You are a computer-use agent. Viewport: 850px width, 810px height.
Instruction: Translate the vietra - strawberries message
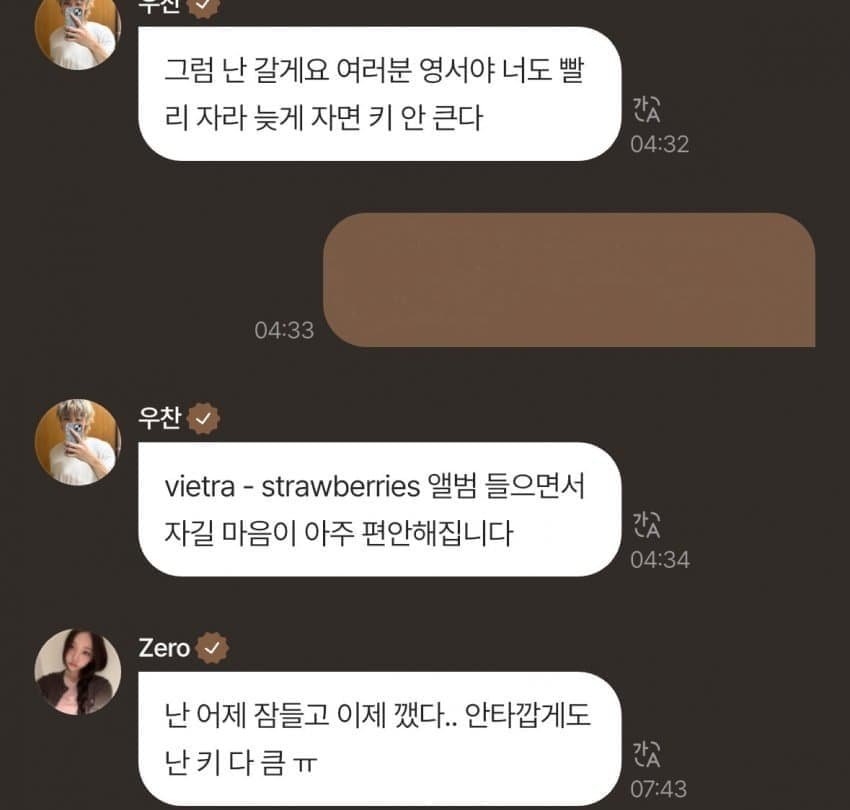pyautogui.click(x=645, y=525)
